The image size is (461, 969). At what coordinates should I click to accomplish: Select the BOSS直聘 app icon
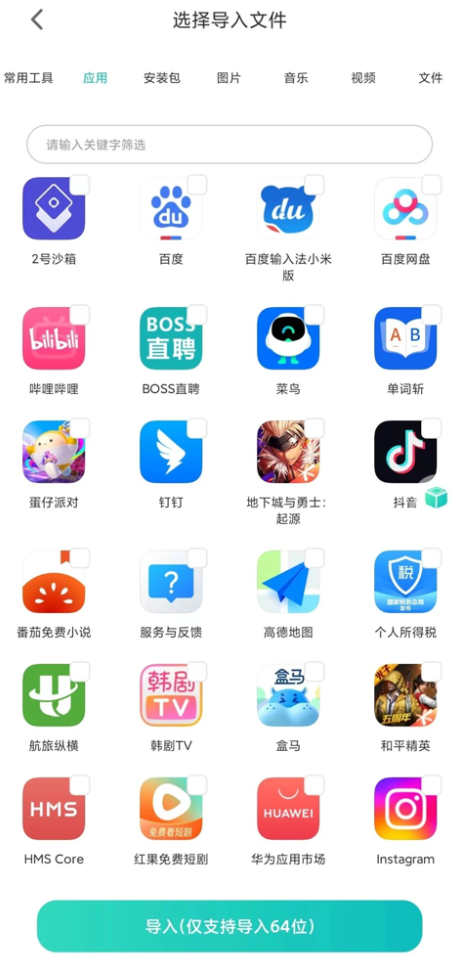(171, 338)
